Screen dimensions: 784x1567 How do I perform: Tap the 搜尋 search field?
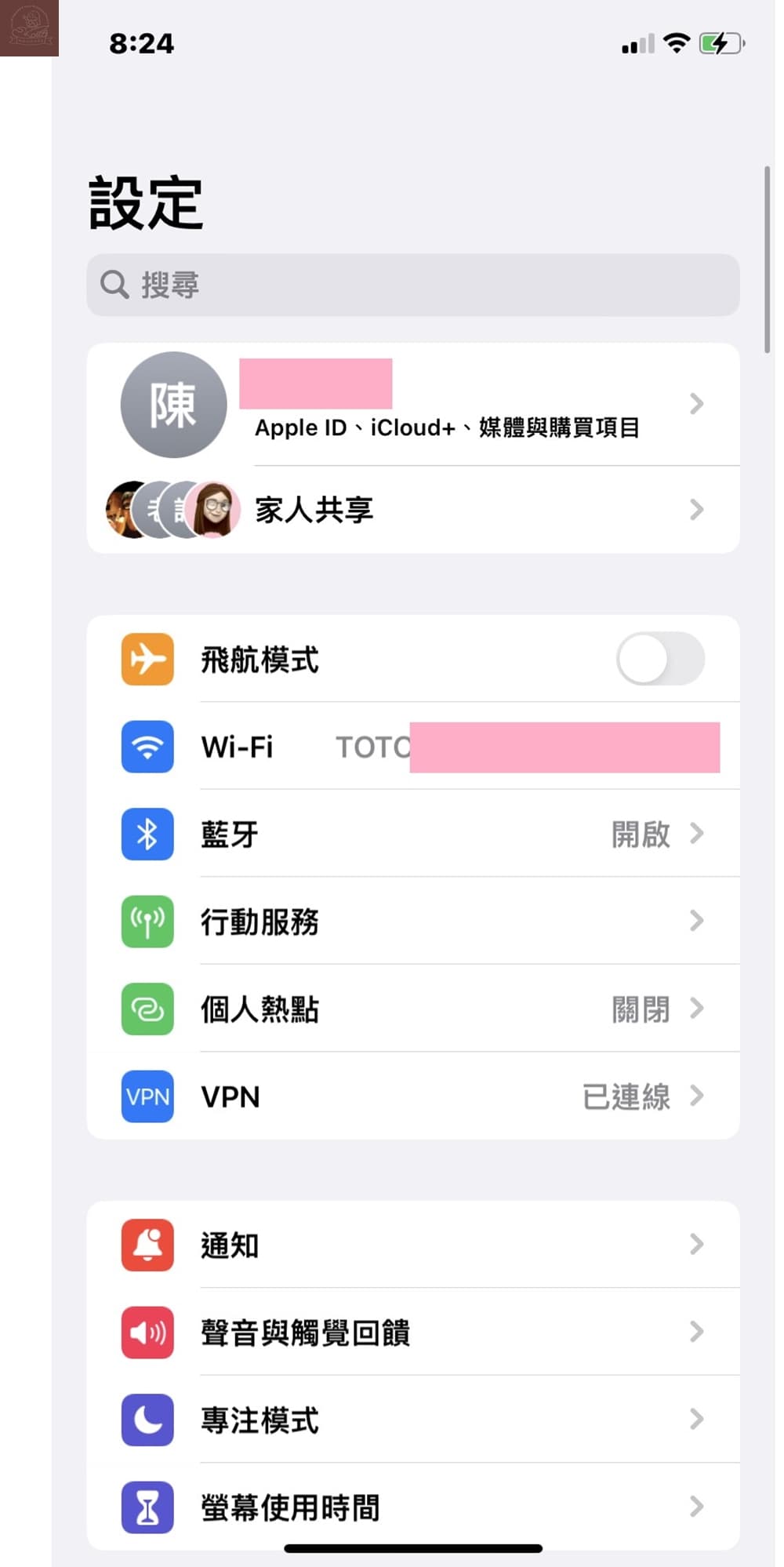pyautogui.click(x=416, y=285)
